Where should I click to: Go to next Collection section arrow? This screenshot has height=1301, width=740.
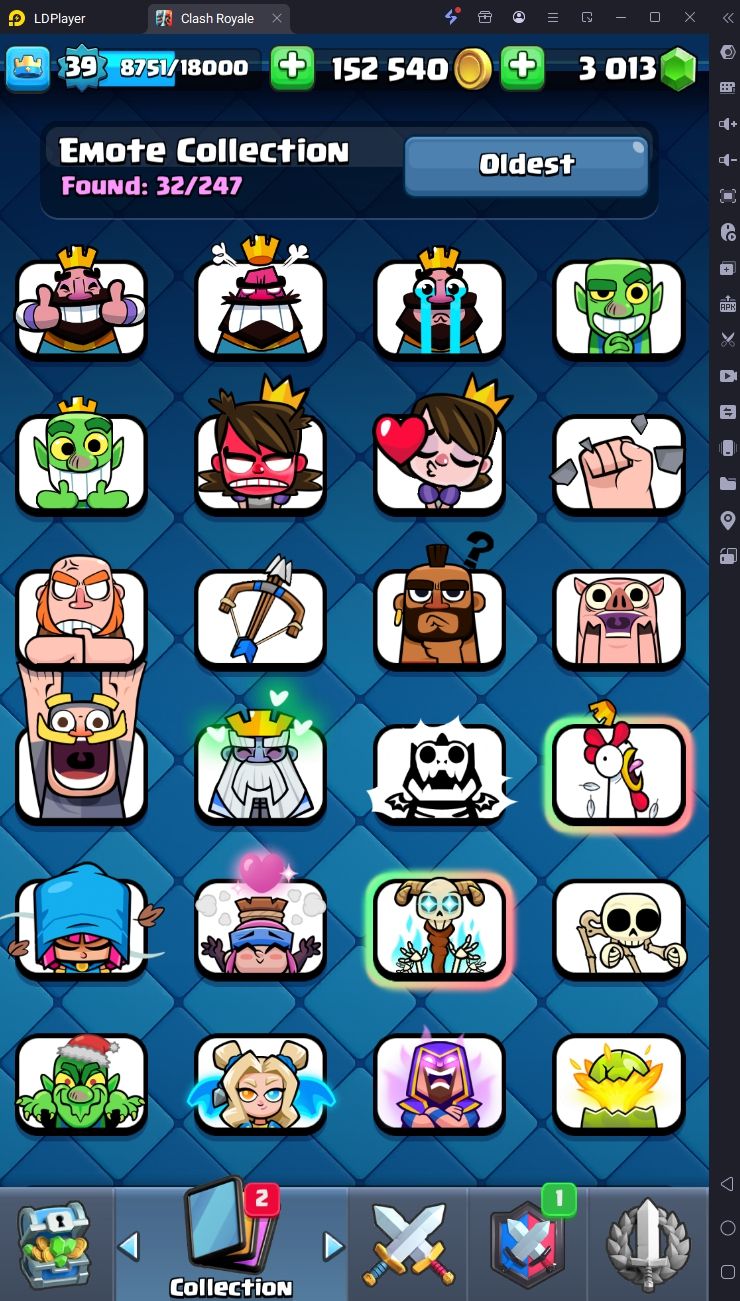pyautogui.click(x=334, y=1246)
